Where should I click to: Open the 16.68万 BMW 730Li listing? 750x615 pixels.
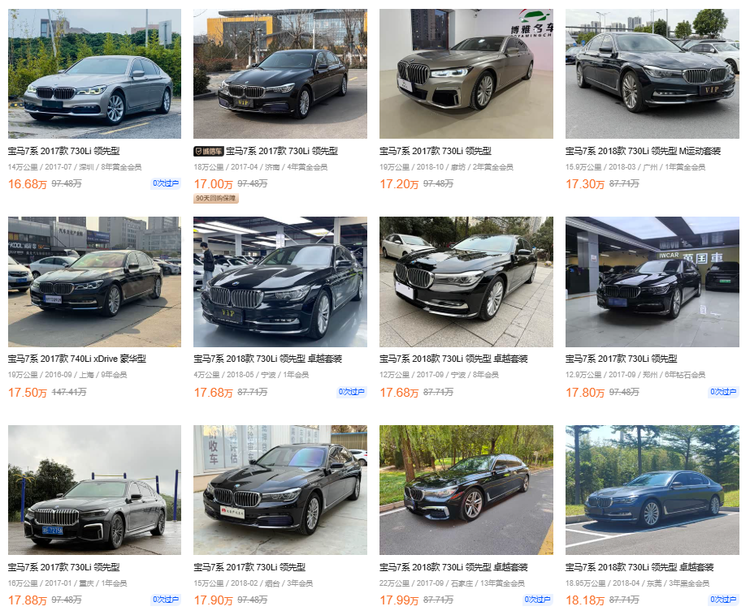point(94,75)
